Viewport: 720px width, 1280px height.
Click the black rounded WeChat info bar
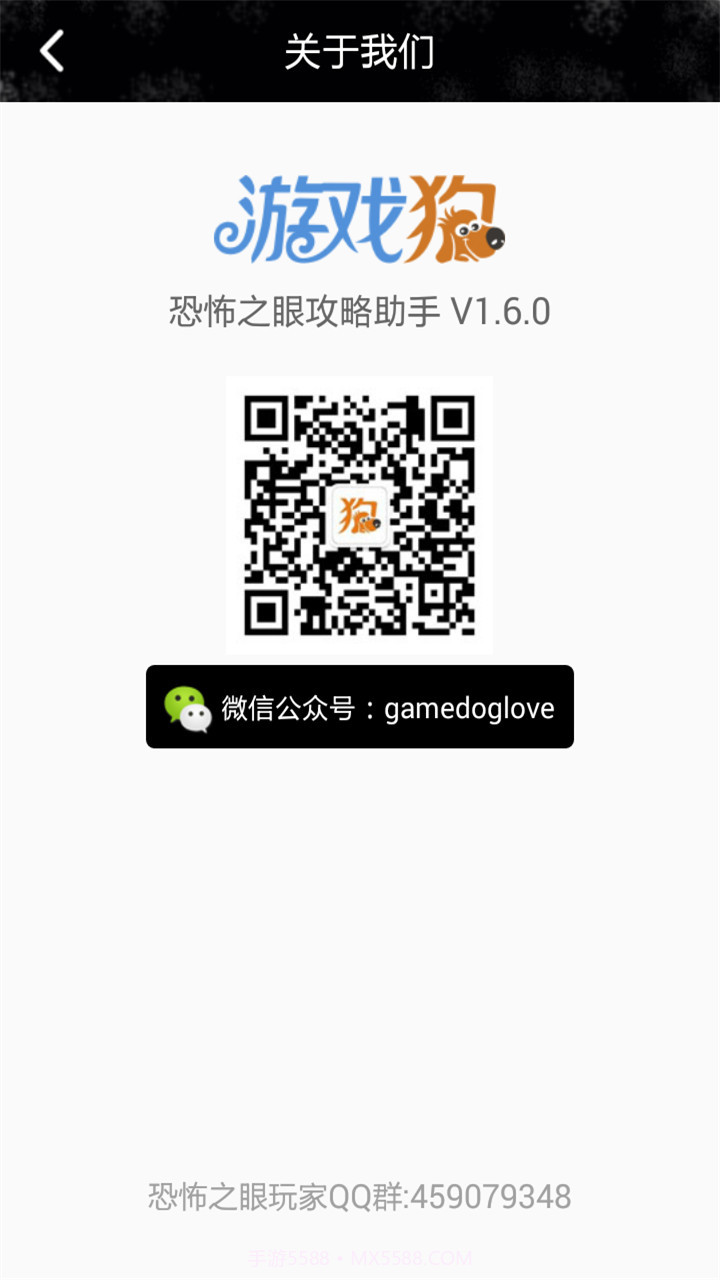[x=360, y=707]
